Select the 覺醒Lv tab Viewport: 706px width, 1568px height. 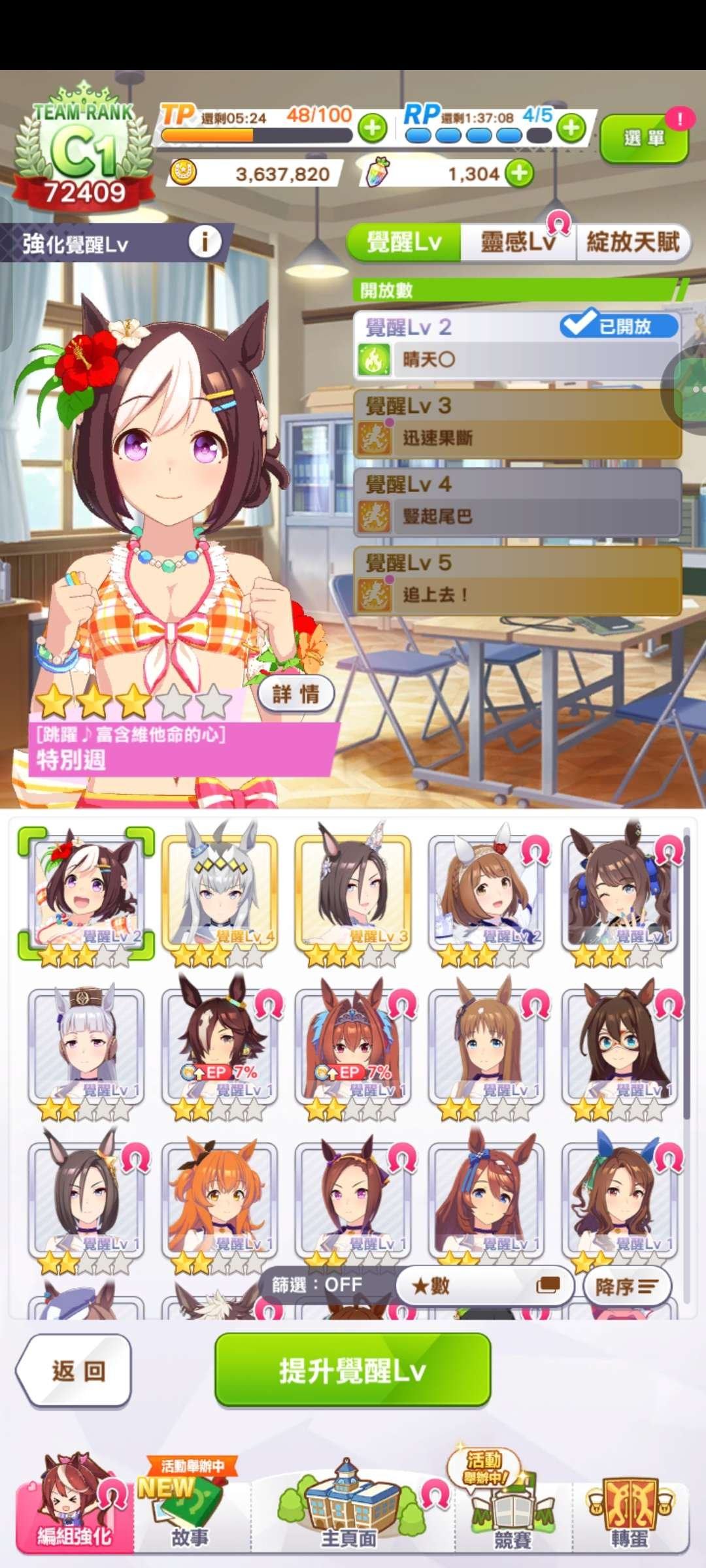coord(404,243)
